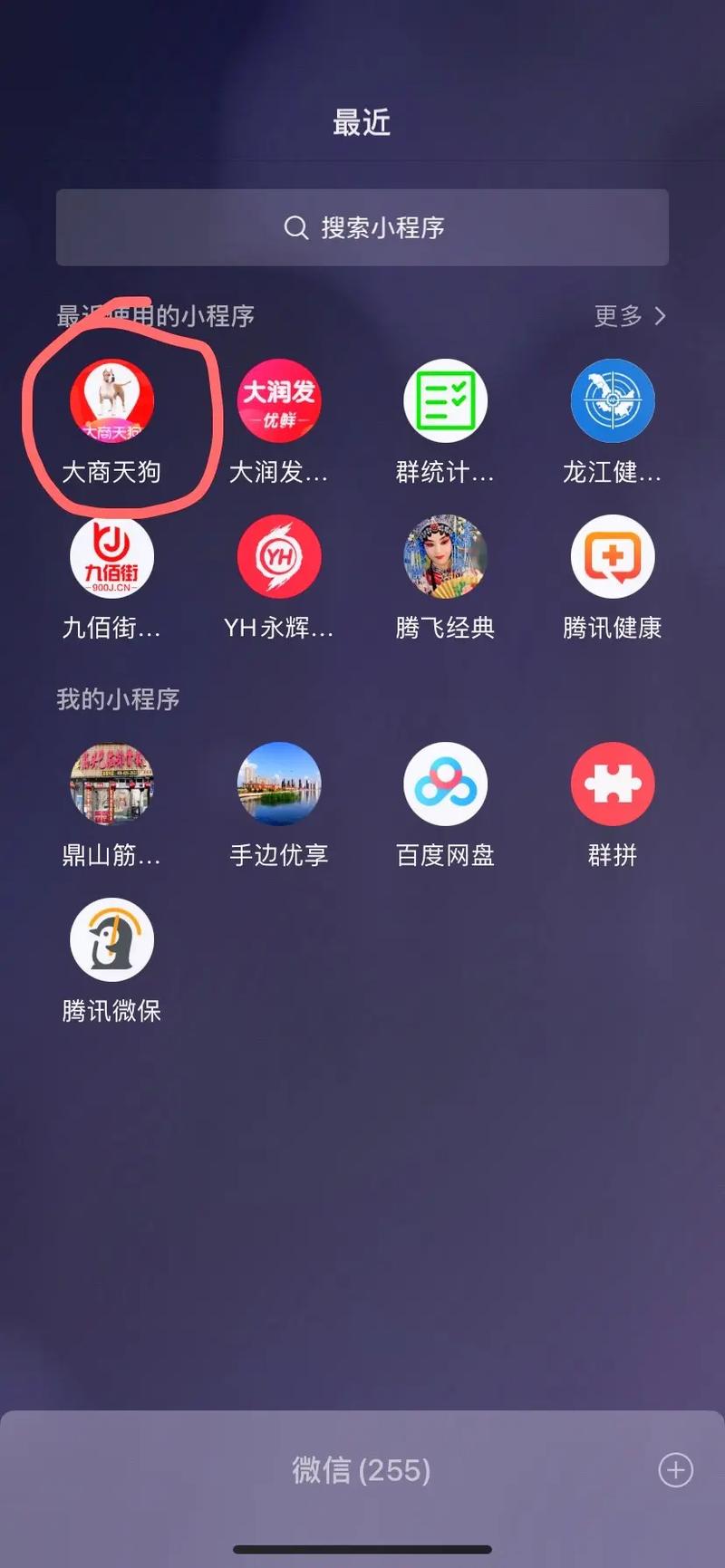Tap the 我的小程序 section header

click(119, 699)
